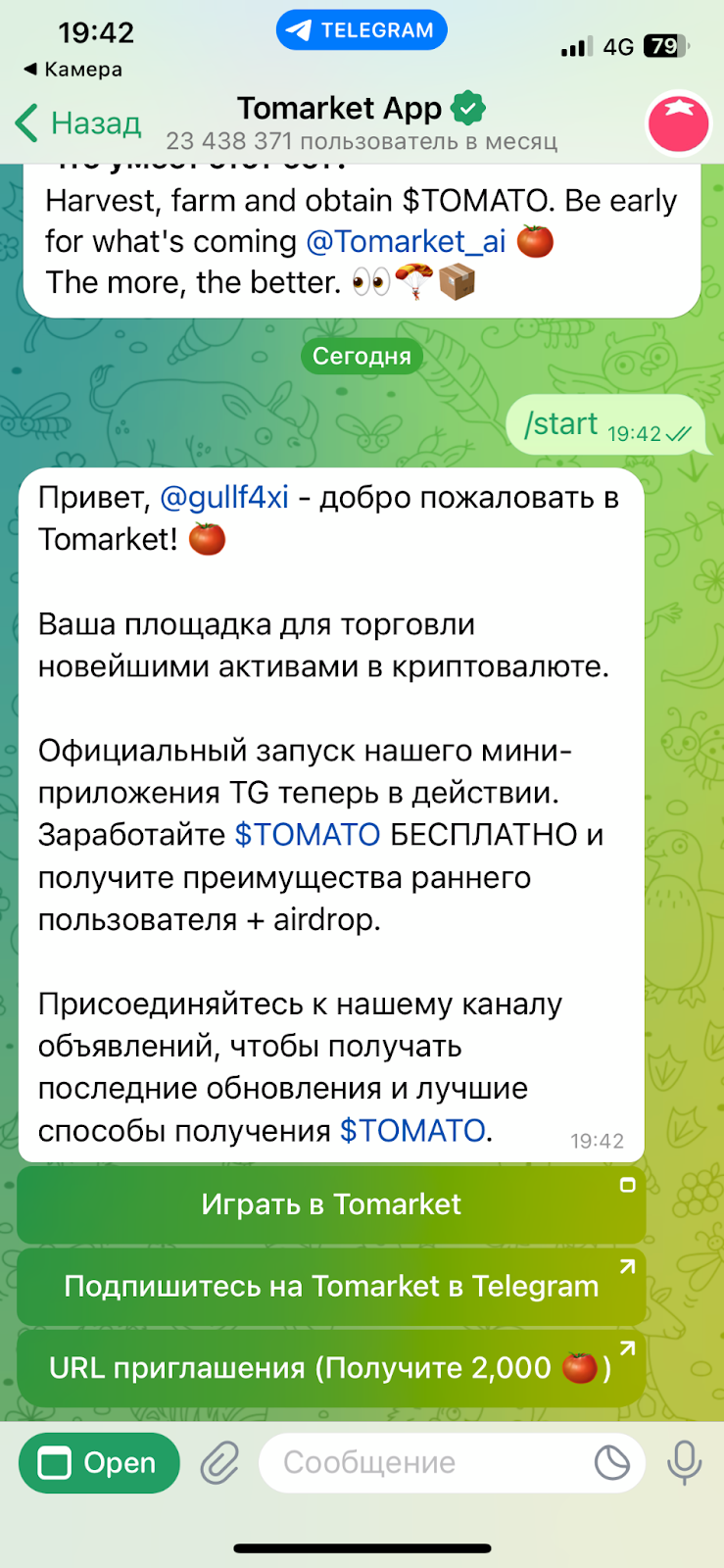Launch the mini app via Open button
The height and width of the screenshot is (1568, 724).
(x=99, y=1463)
